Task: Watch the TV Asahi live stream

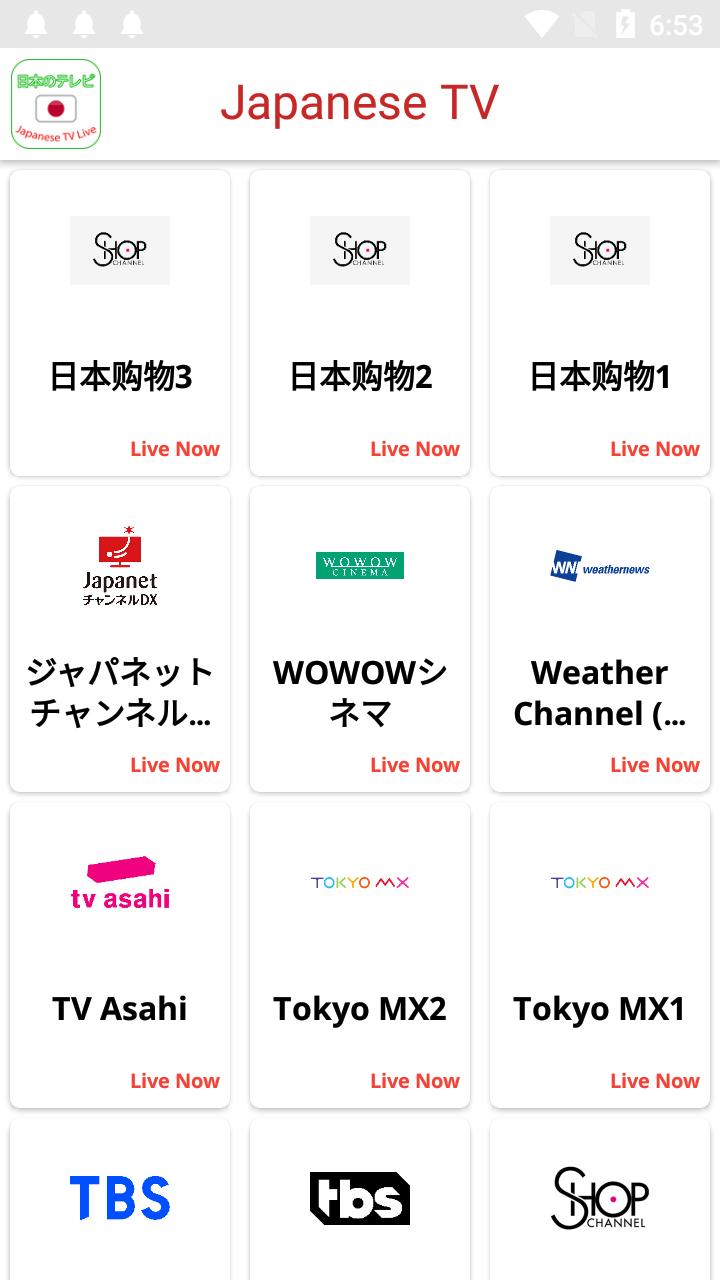Action: click(x=120, y=955)
